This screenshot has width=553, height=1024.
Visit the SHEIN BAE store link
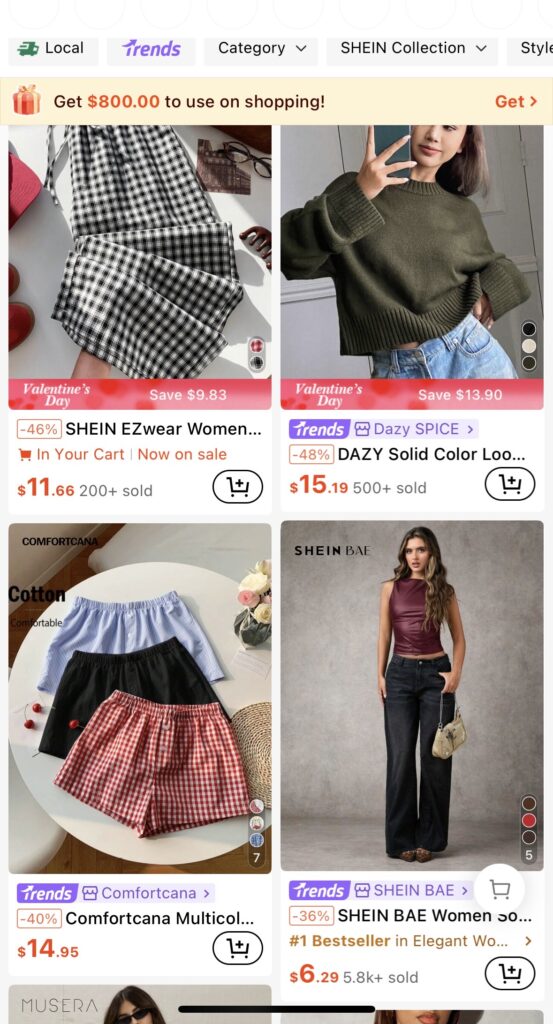[413, 890]
